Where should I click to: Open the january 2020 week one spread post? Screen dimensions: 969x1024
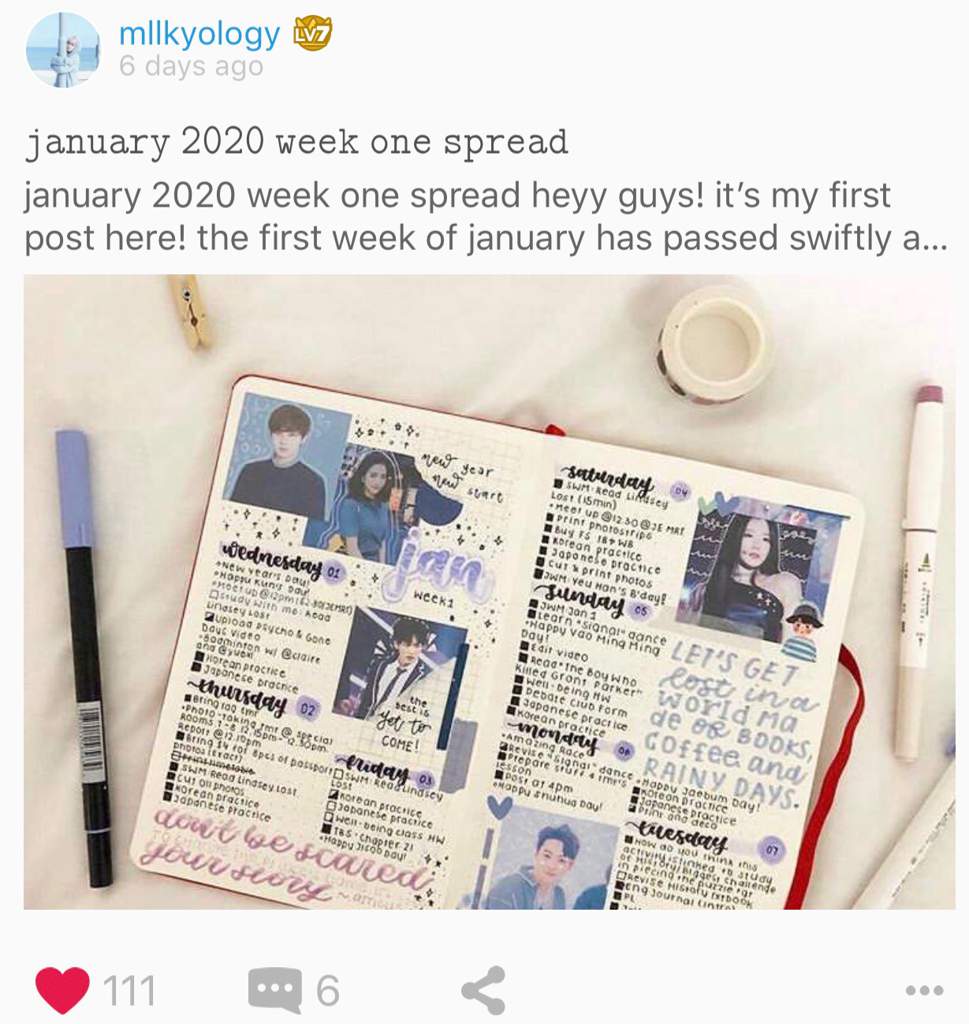[297, 143]
